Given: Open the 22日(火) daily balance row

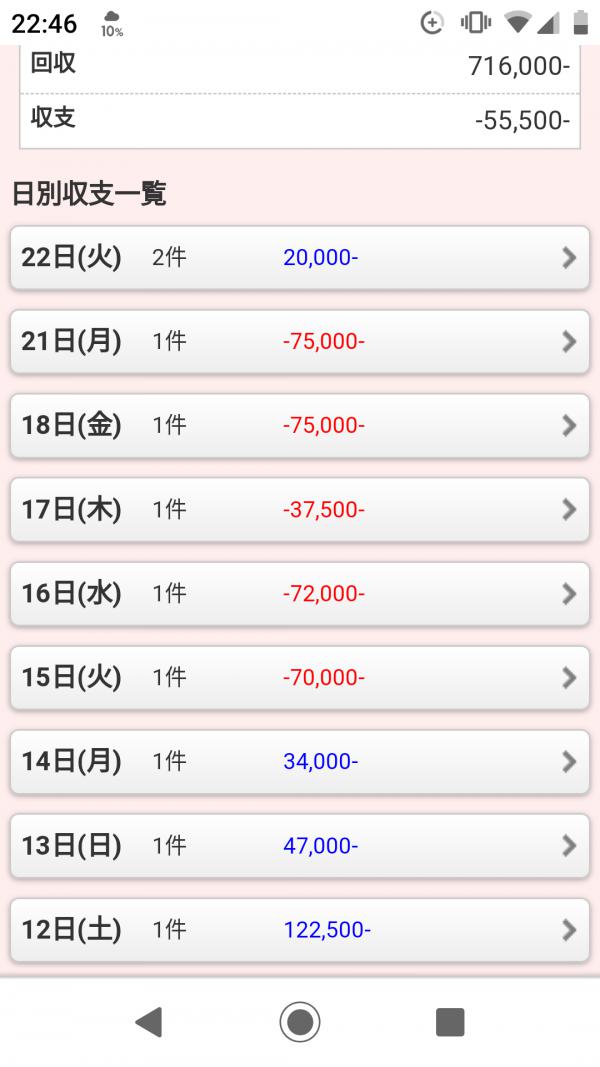Looking at the screenshot, I should coord(300,258).
